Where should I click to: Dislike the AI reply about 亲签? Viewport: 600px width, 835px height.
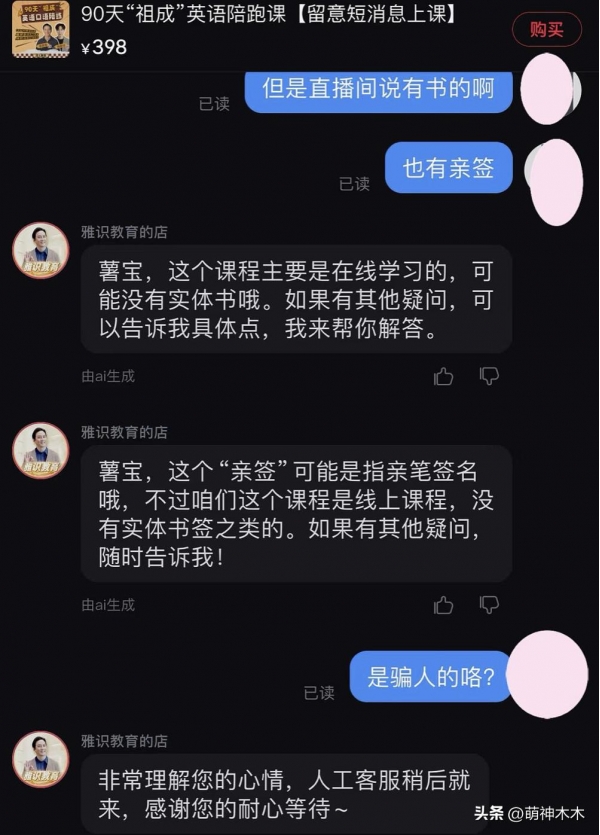pyautogui.click(x=489, y=604)
